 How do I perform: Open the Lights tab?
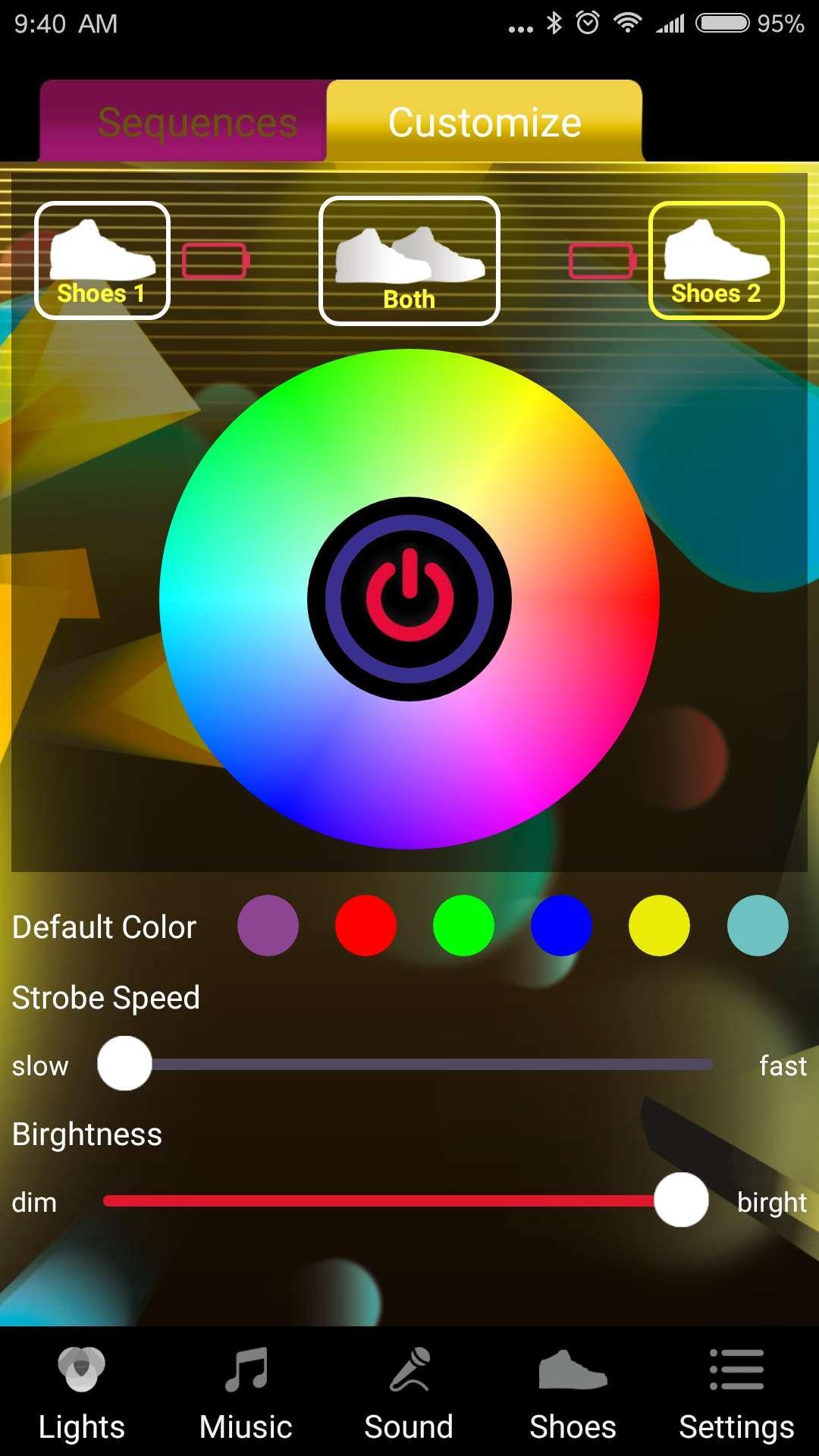click(x=82, y=1395)
